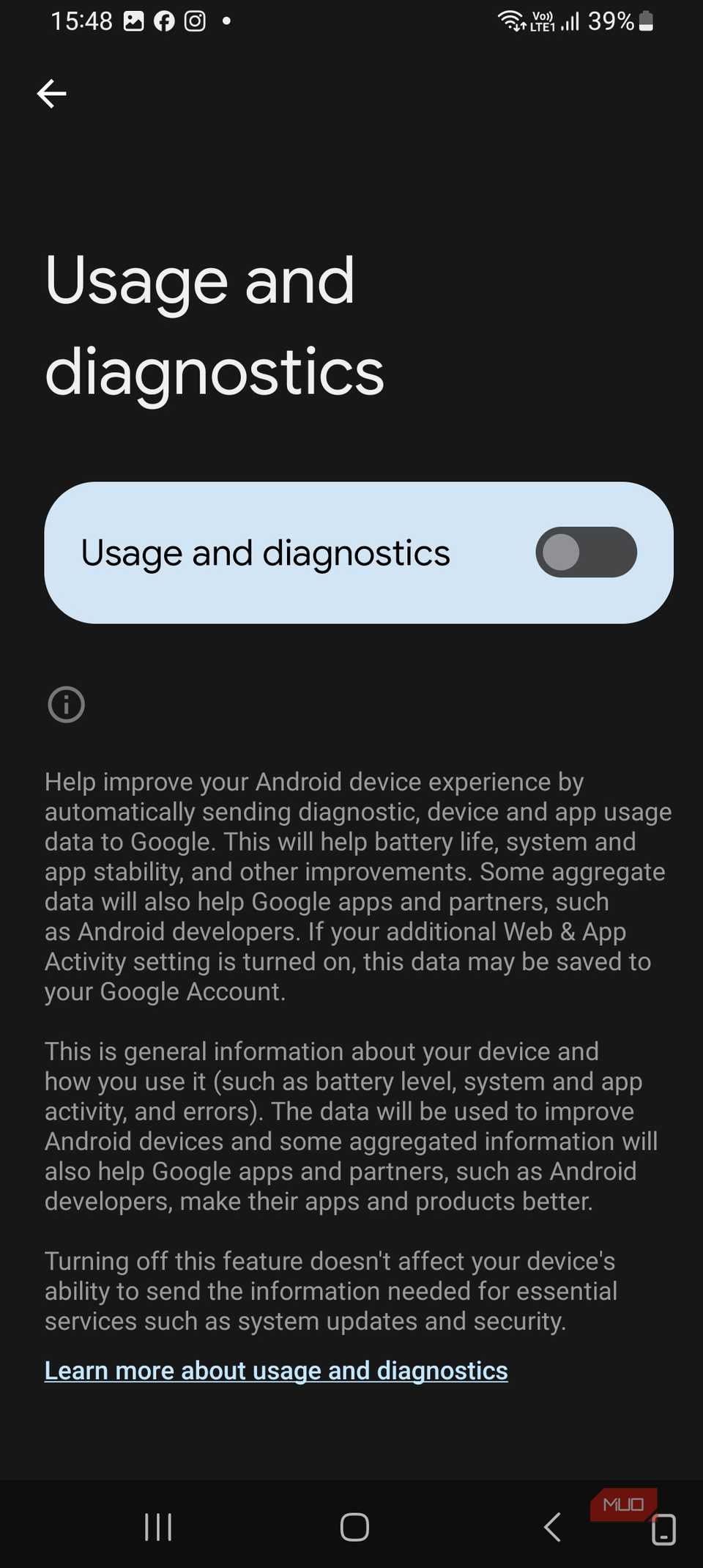703x1568 pixels.
Task: Tap the Instagram notification icon in status bar
Action: (194, 21)
